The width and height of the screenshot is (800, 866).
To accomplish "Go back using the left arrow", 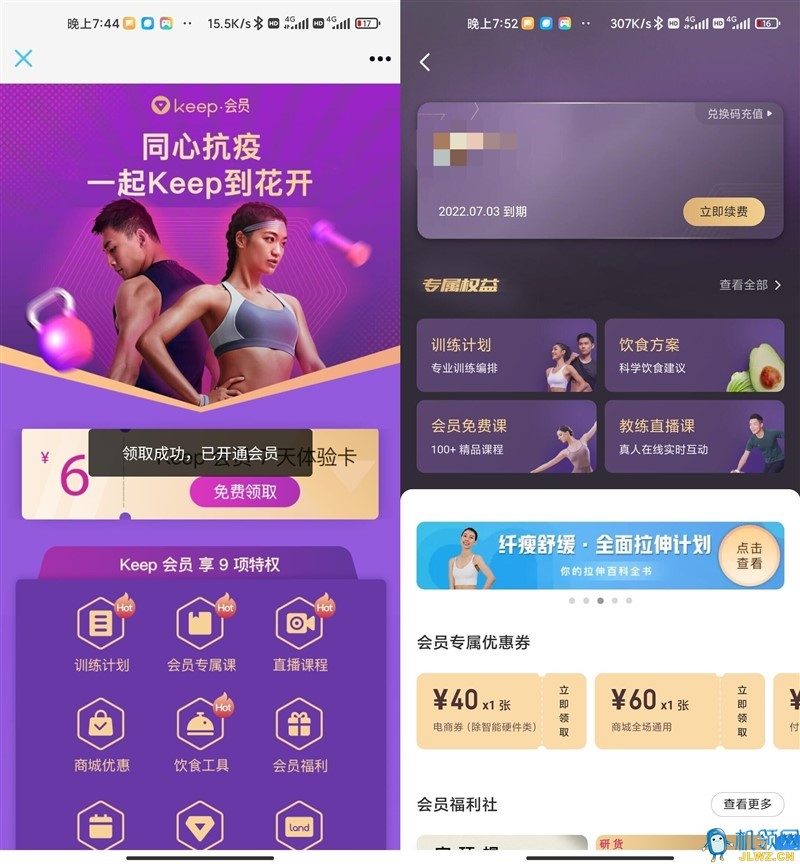I will click(425, 62).
